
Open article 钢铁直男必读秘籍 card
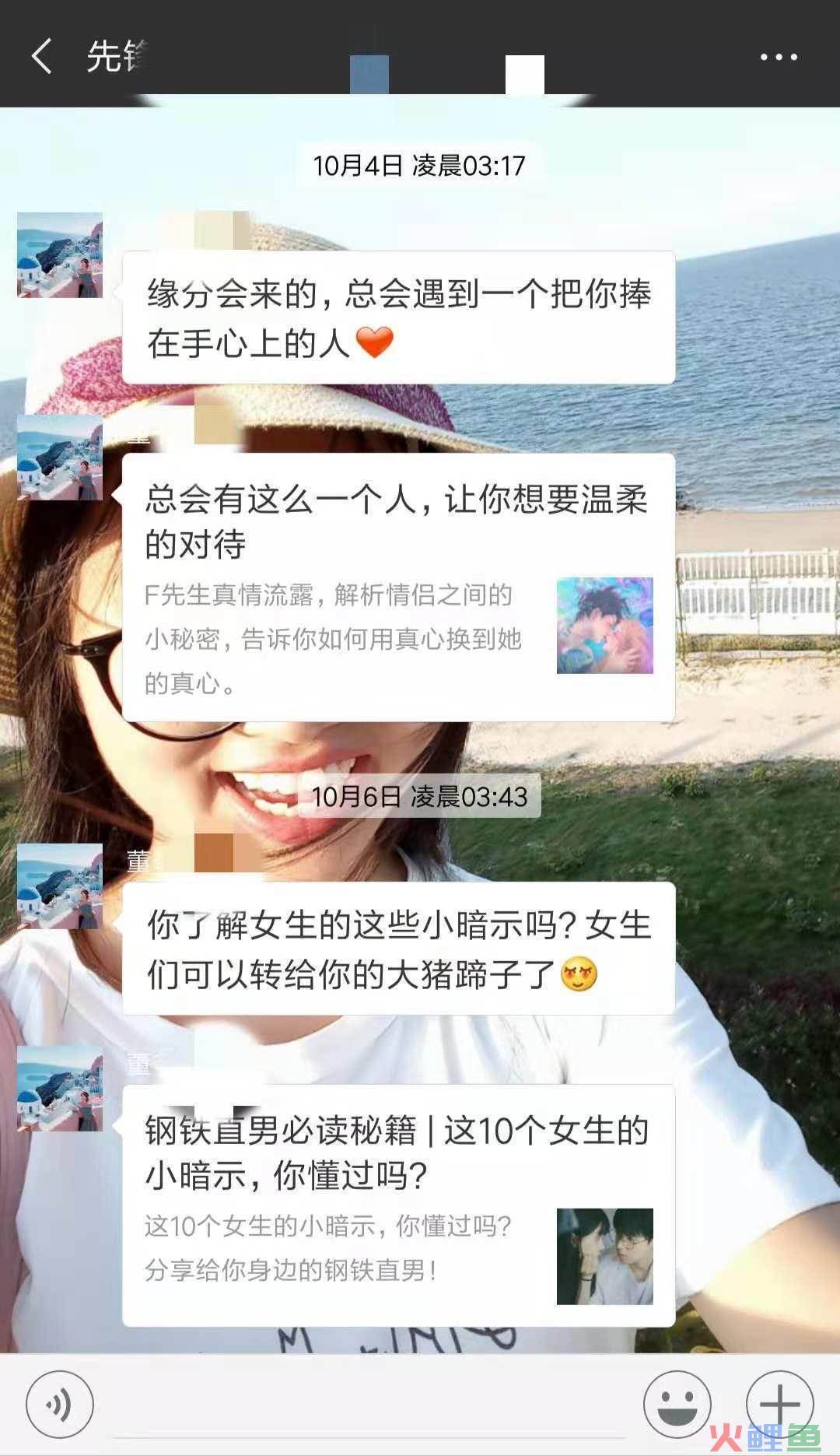tap(397, 1205)
